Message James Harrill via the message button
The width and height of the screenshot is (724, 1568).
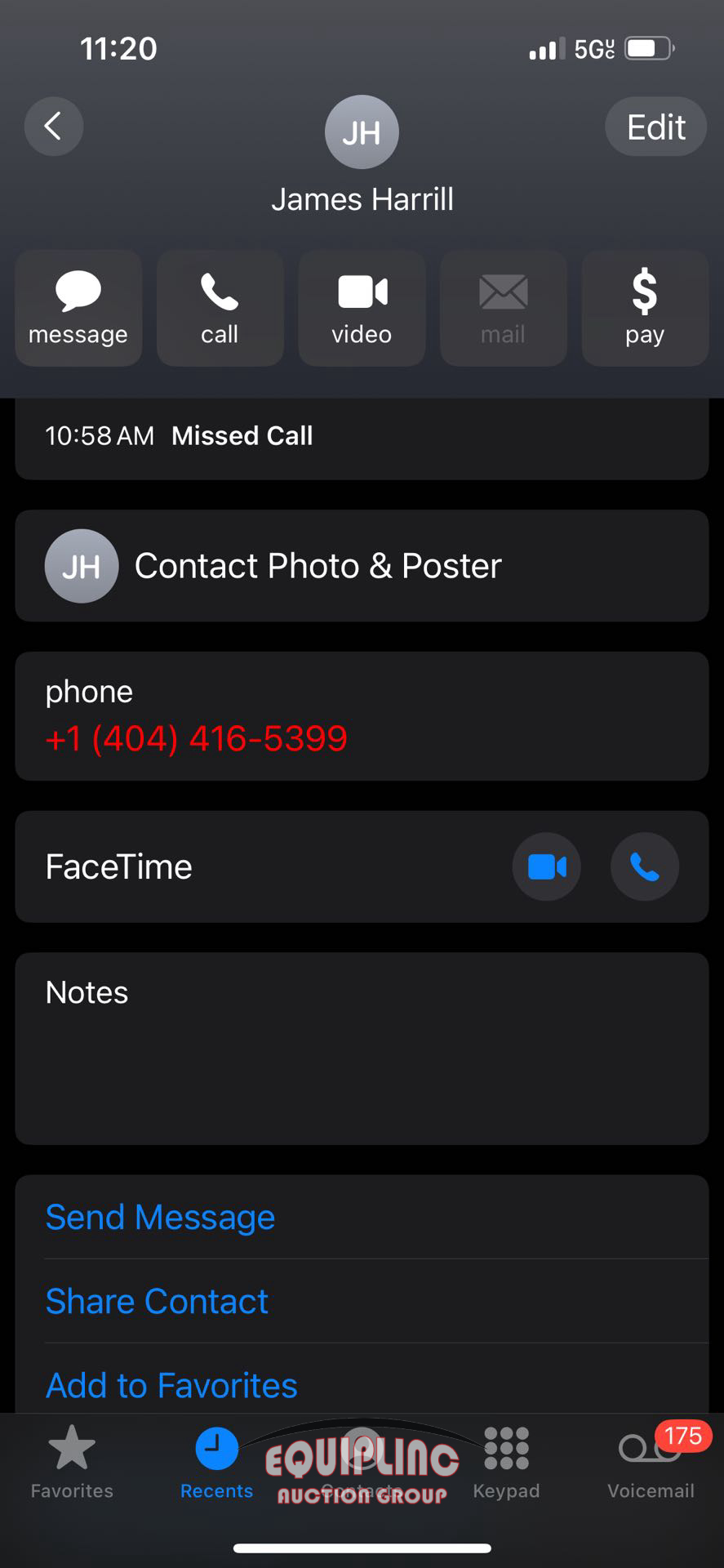coord(78,308)
